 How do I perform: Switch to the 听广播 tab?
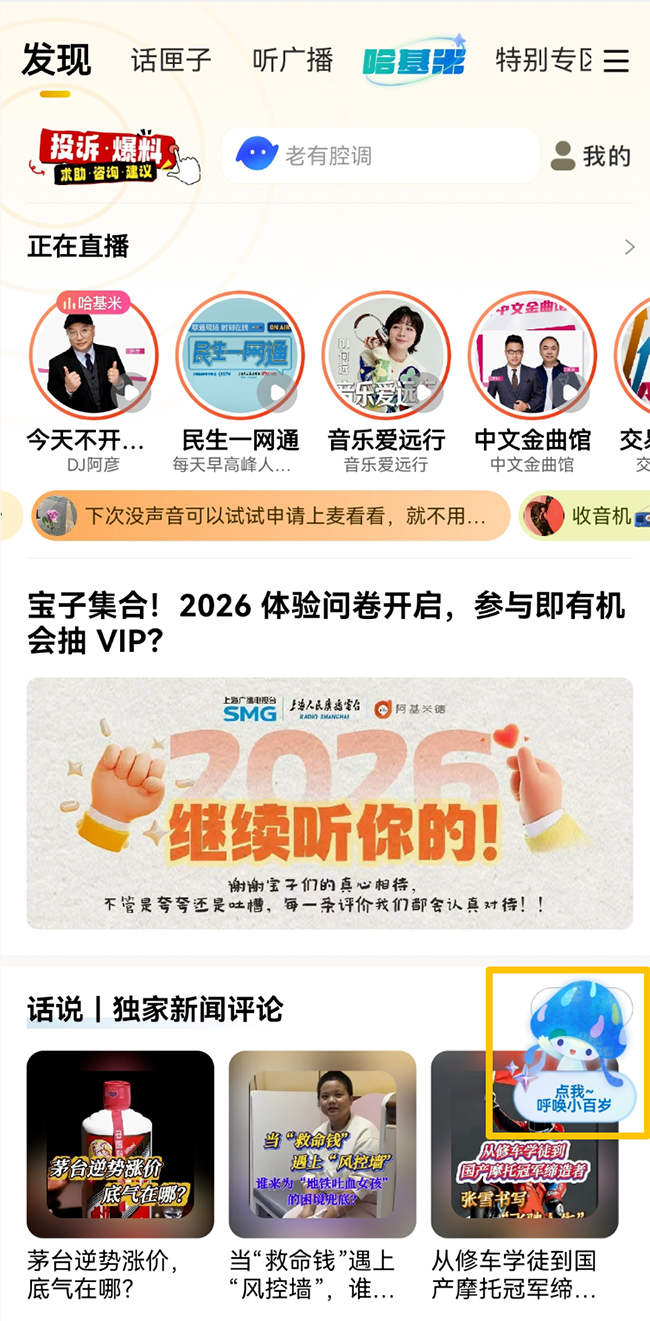click(x=292, y=61)
